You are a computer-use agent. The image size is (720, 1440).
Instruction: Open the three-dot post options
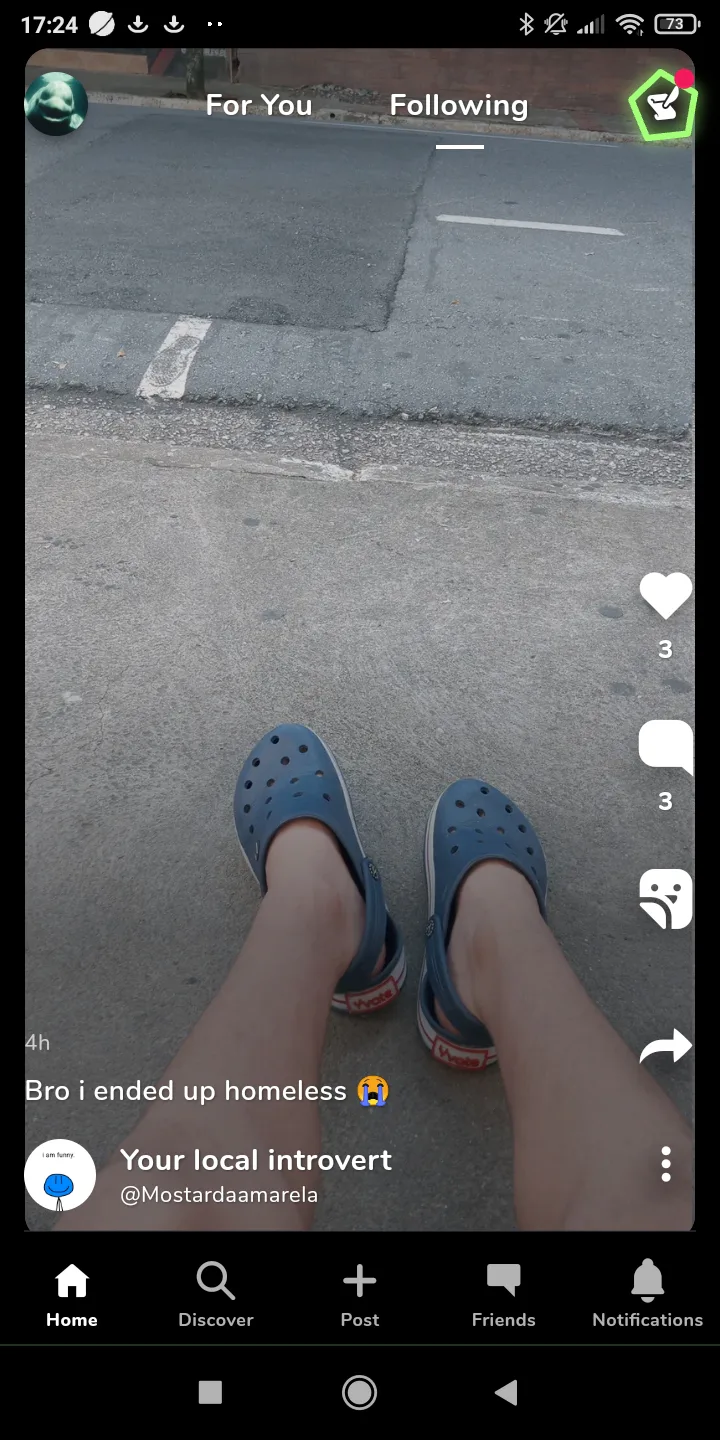tap(666, 1164)
